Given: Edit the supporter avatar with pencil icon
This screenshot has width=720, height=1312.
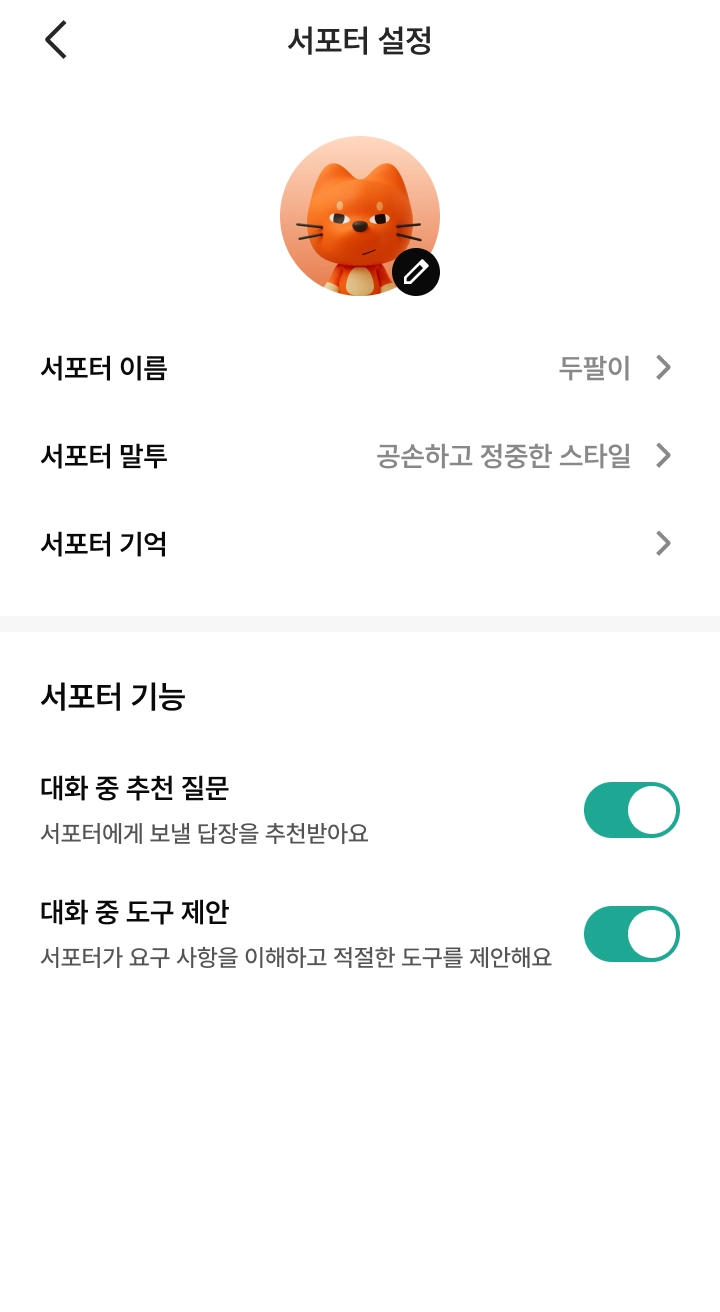Looking at the screenshot, I should [x=416, y=272].
